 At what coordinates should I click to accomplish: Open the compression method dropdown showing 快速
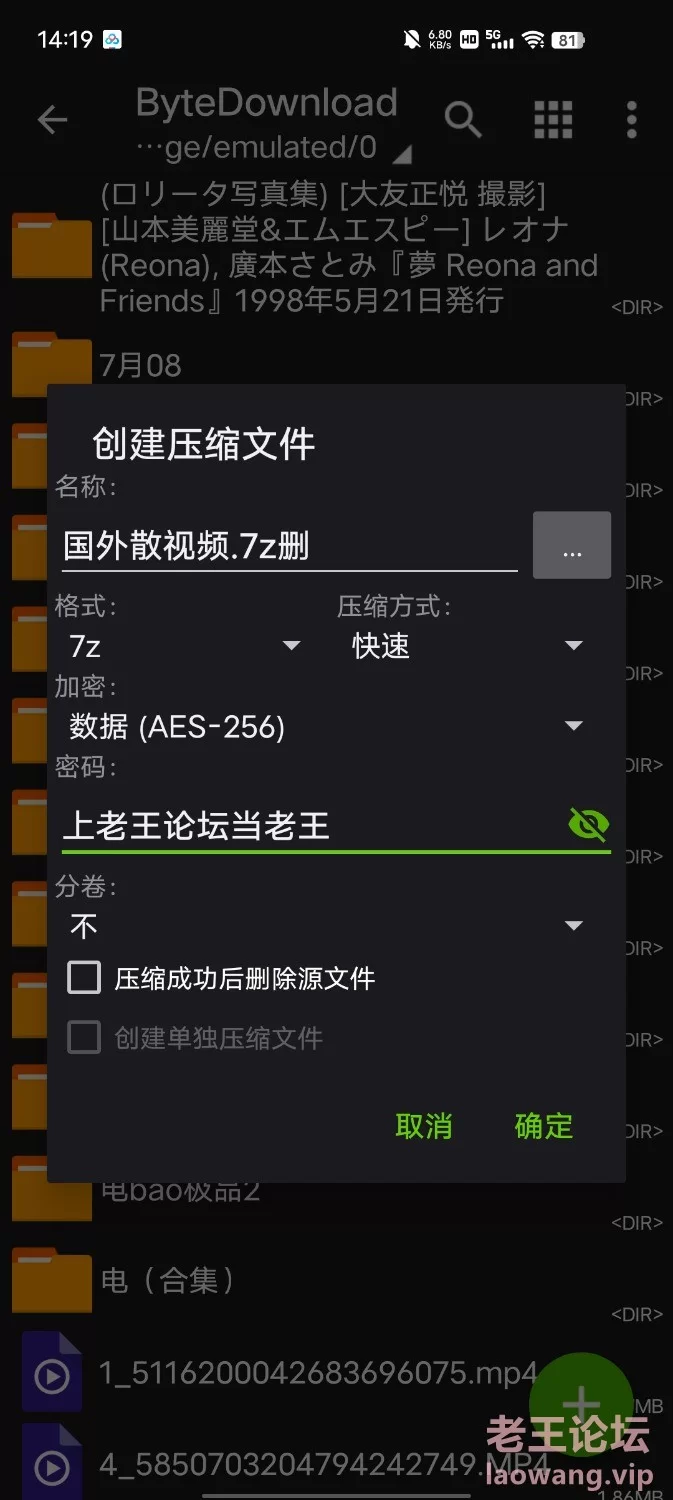tap(467, 646)
